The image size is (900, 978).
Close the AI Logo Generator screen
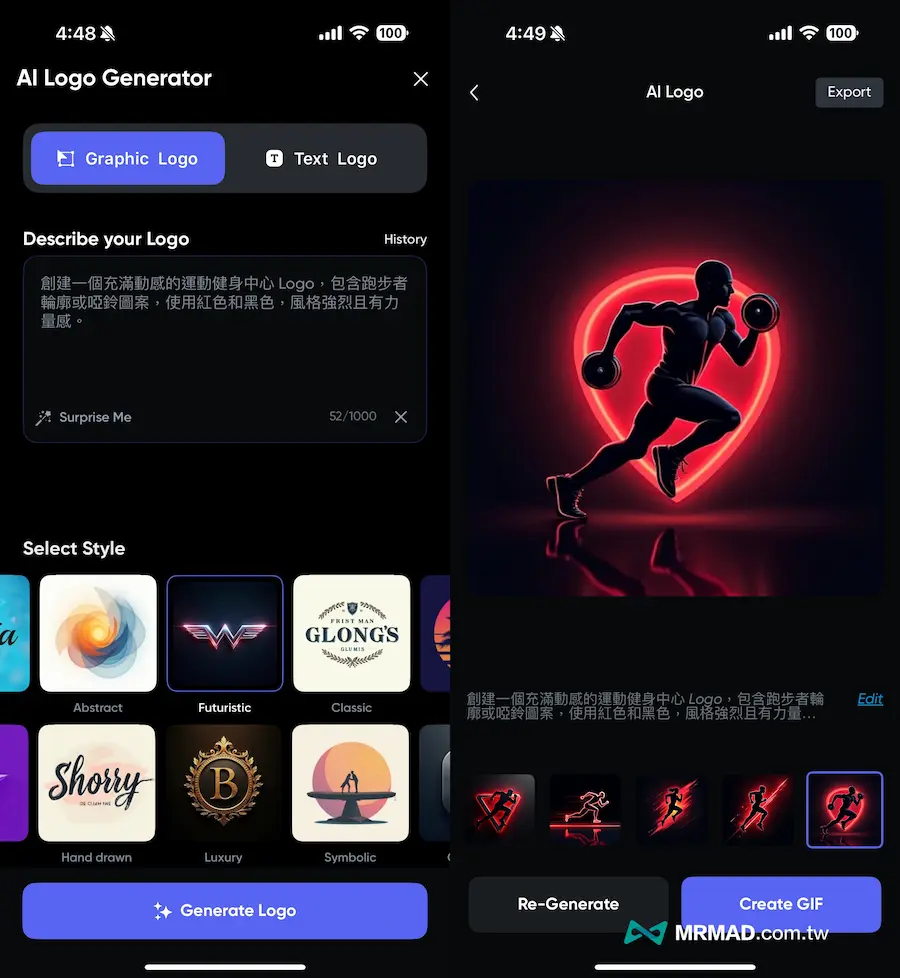pos(421,79)
